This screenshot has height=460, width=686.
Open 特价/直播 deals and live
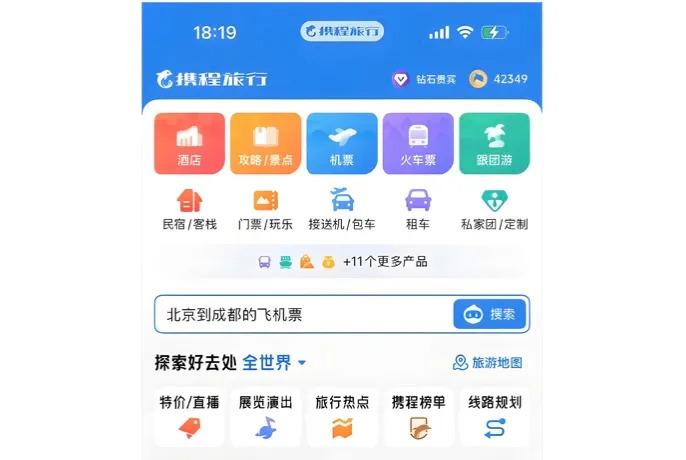point(189,416)
